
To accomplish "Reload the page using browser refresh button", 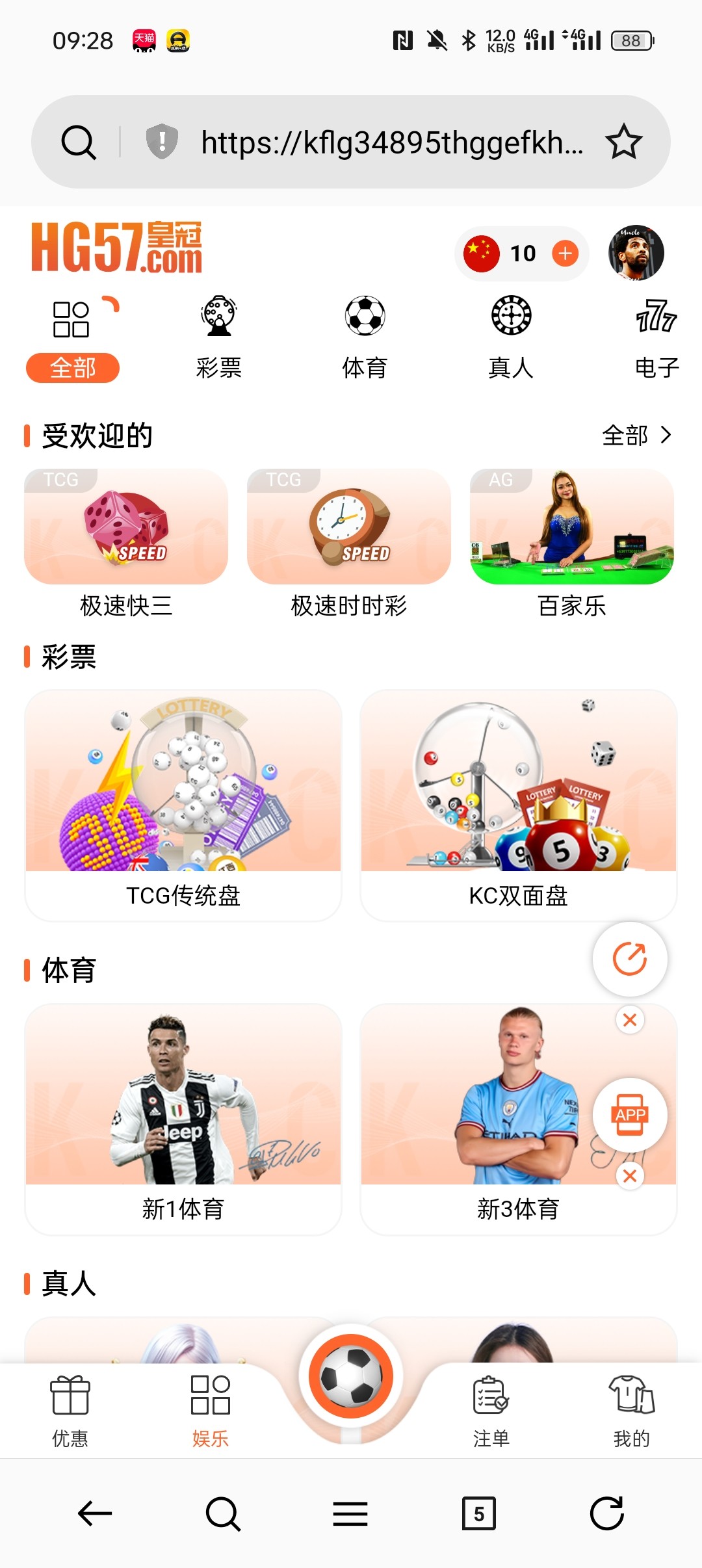I will tap(606, 1513).
